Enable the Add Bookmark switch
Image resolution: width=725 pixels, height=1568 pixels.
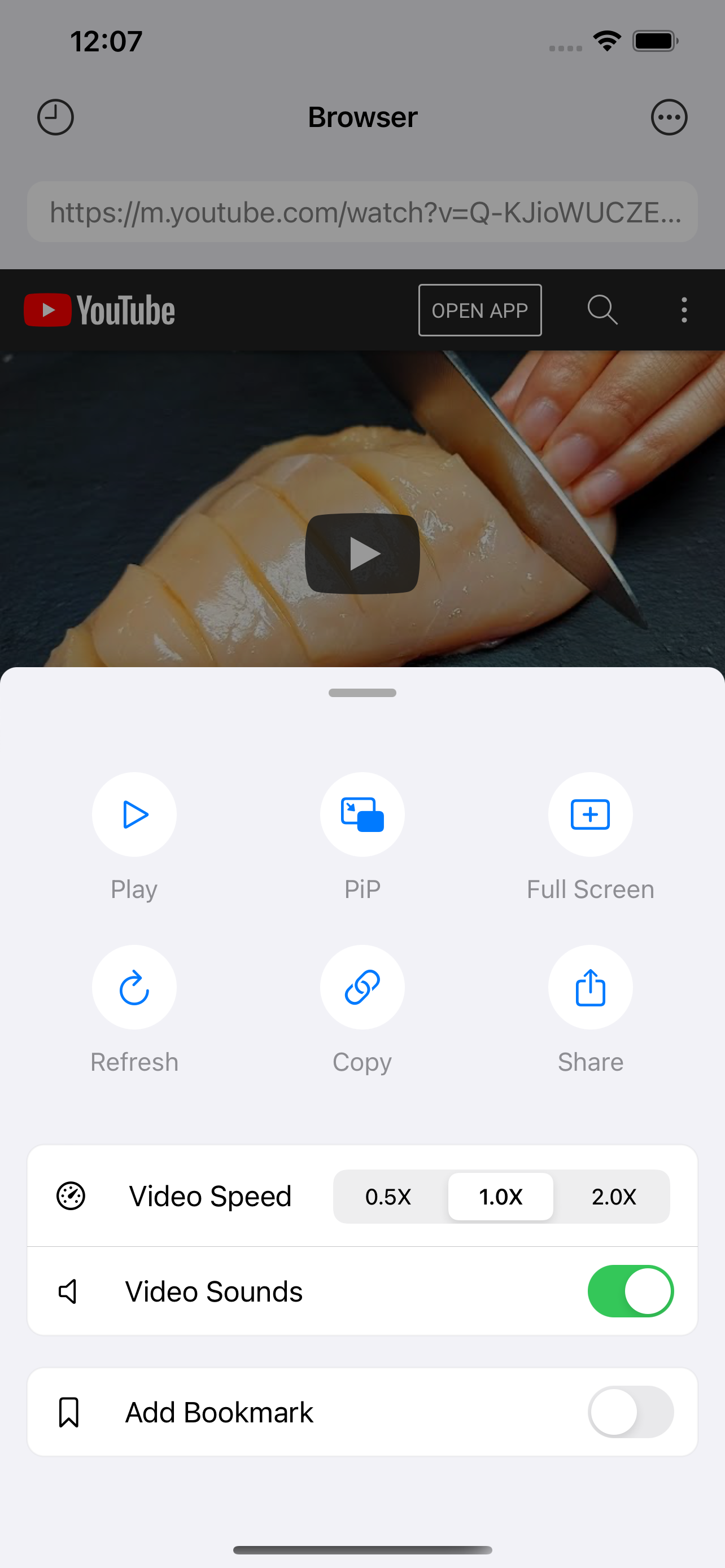point(631,1412)
